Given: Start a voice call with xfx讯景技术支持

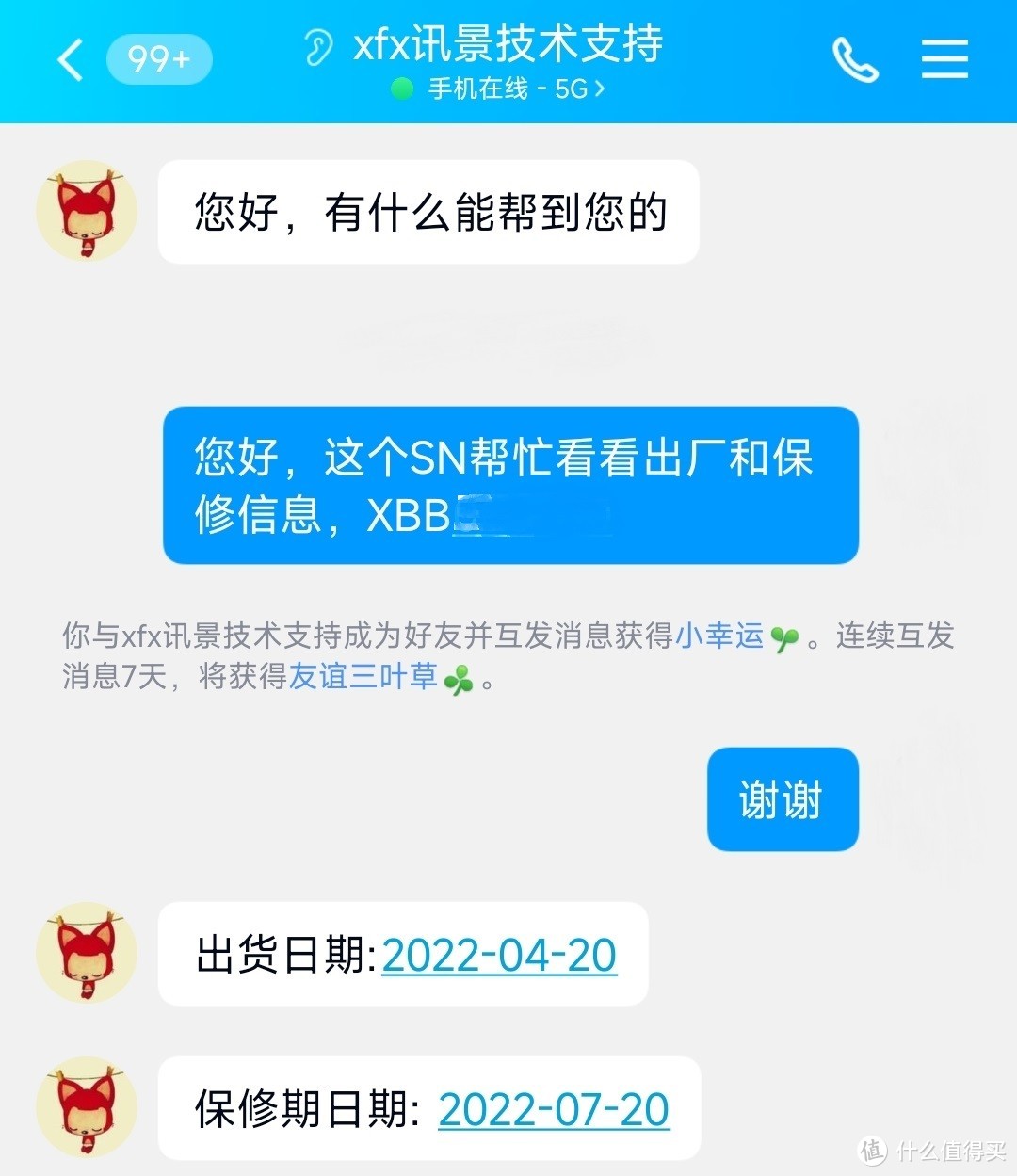Looking at the screenshot, I should [855, 60].
